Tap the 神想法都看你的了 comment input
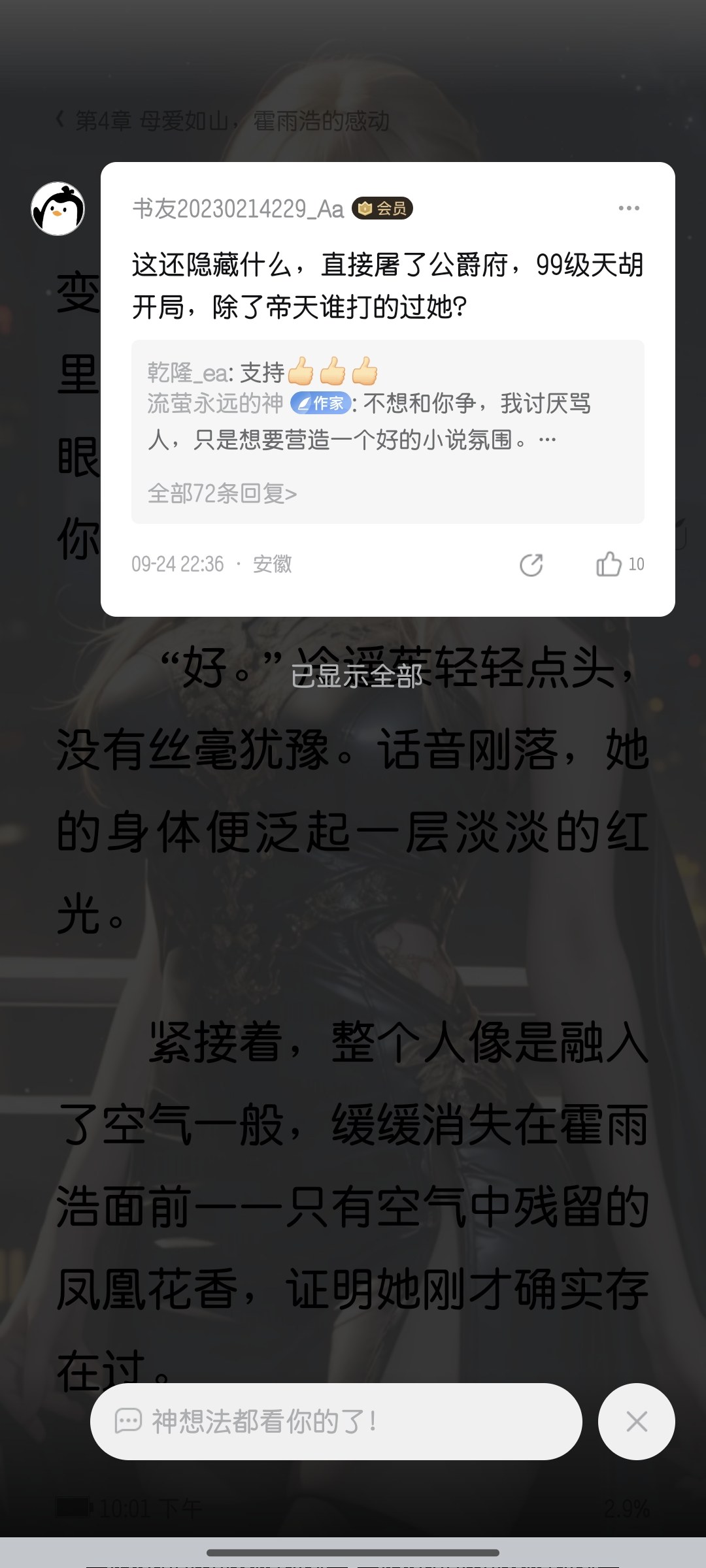 (336, 1421)
